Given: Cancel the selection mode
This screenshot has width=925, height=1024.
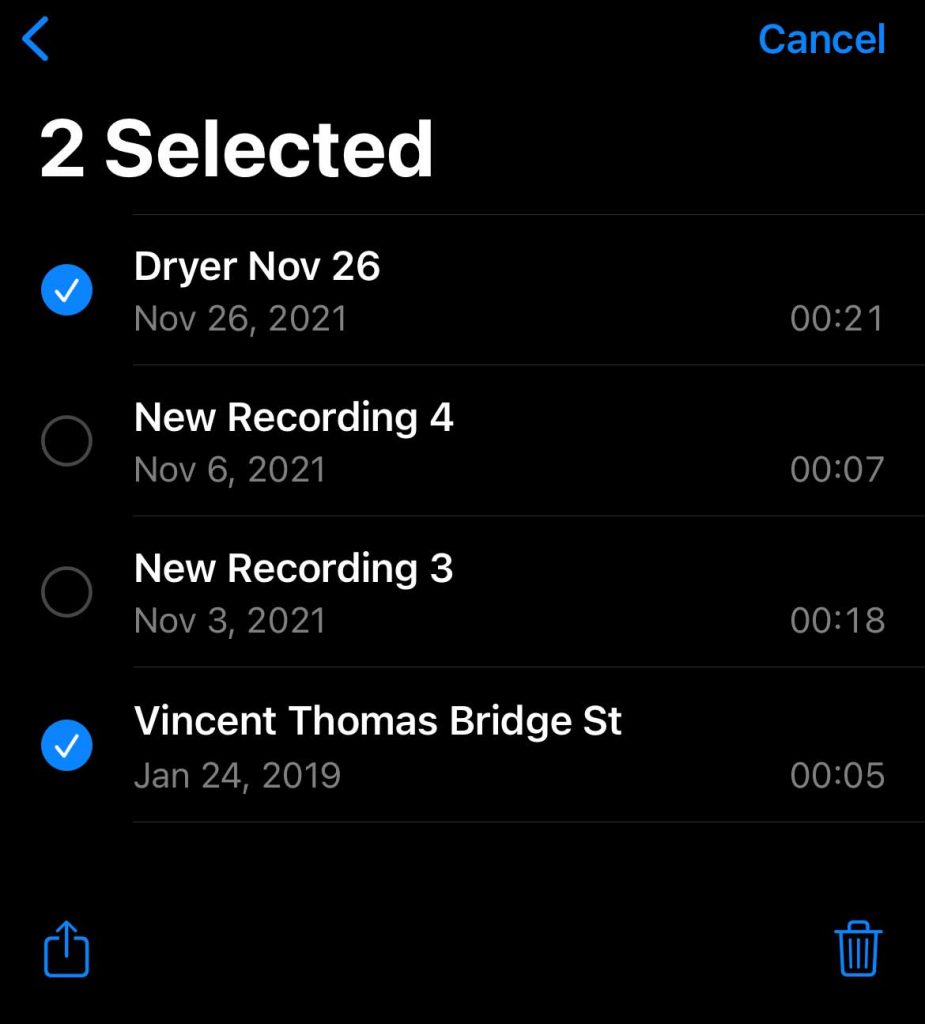Looking at the screenshot, I should pos(821,39).
